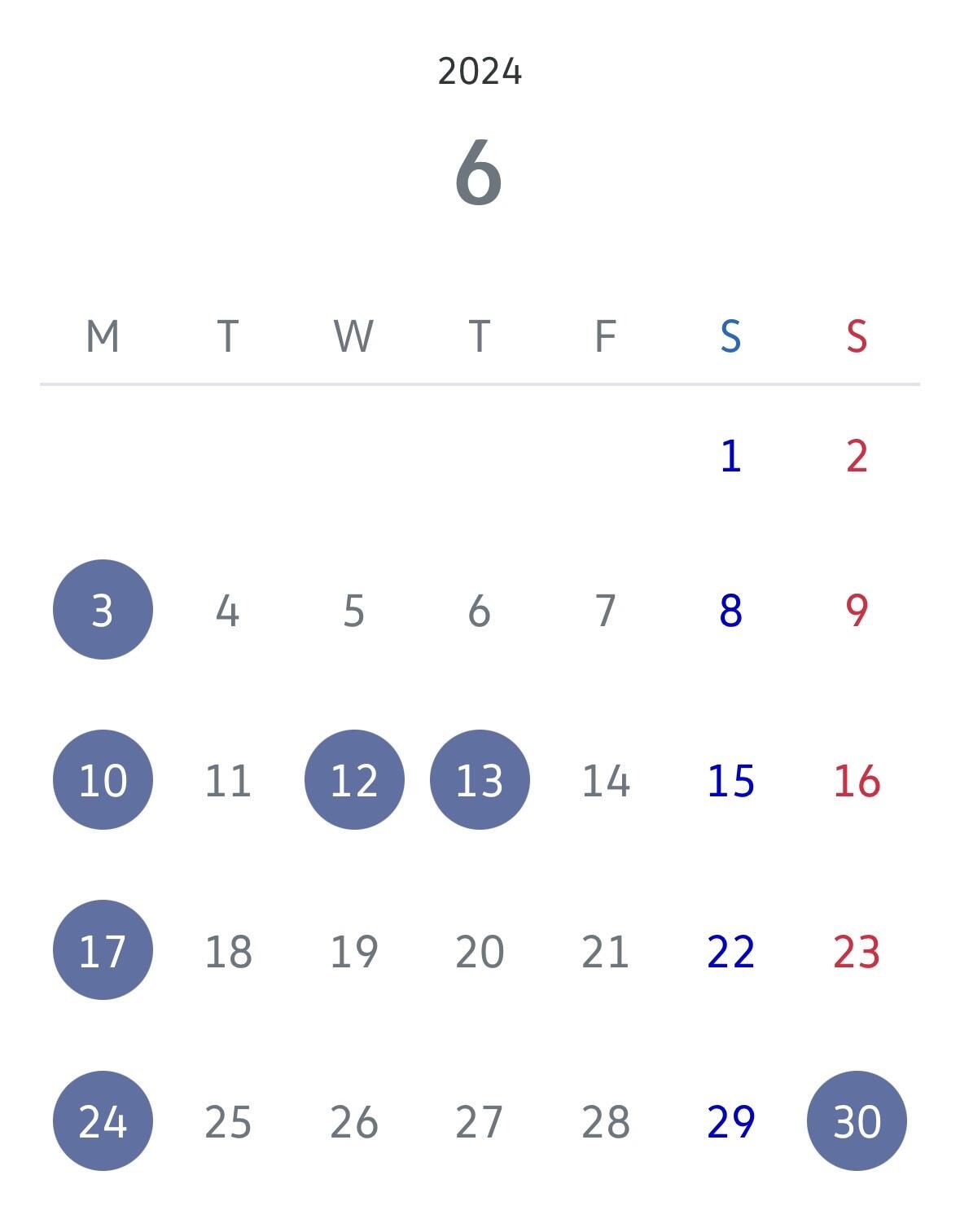Pick Saturday June 1

pos(730,456)
